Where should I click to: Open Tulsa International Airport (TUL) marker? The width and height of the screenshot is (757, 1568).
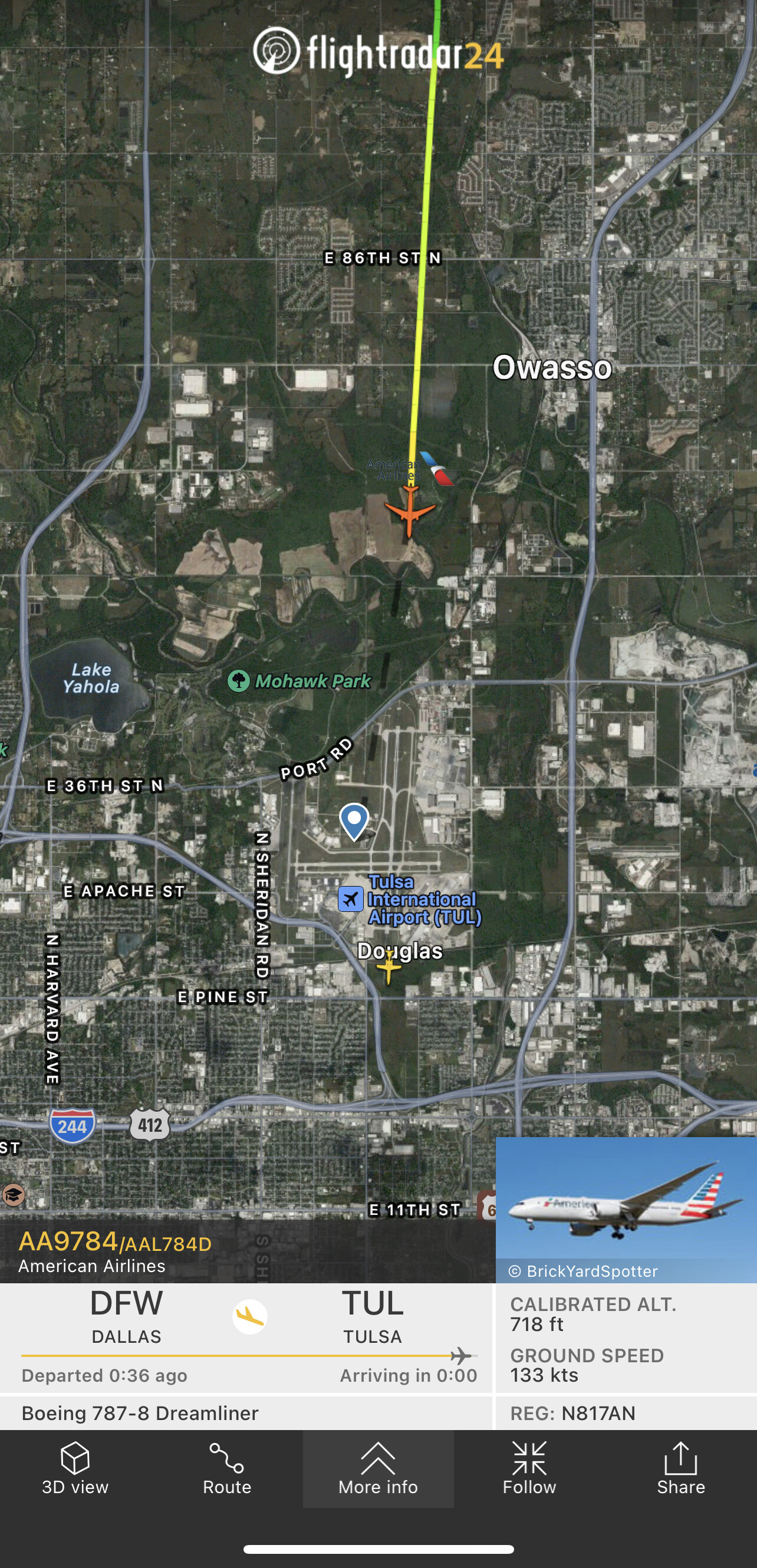point(351,900)
